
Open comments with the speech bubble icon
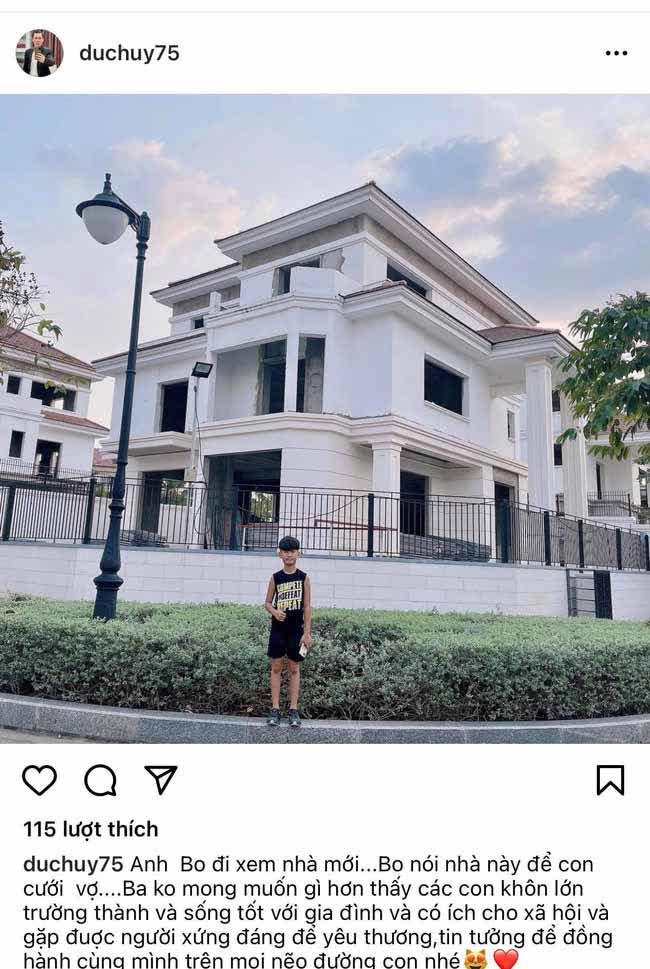point(100,780)
